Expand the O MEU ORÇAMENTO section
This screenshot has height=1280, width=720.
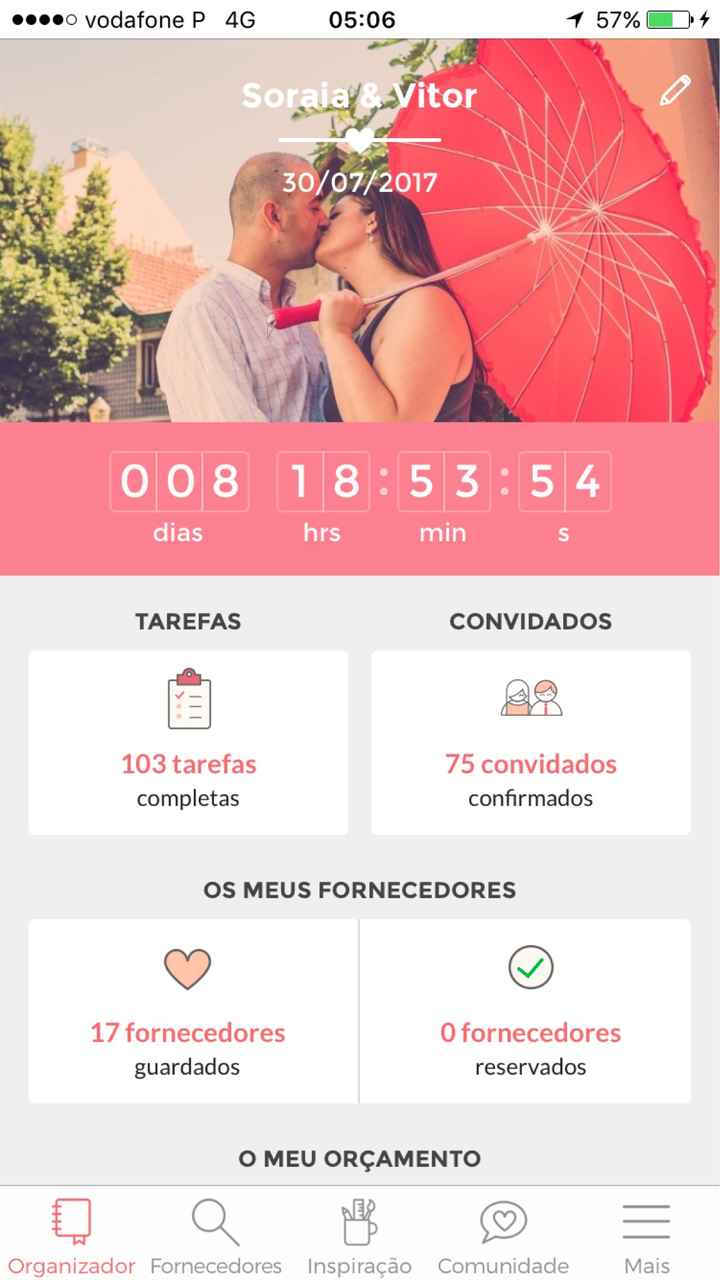pos(360,1158)
